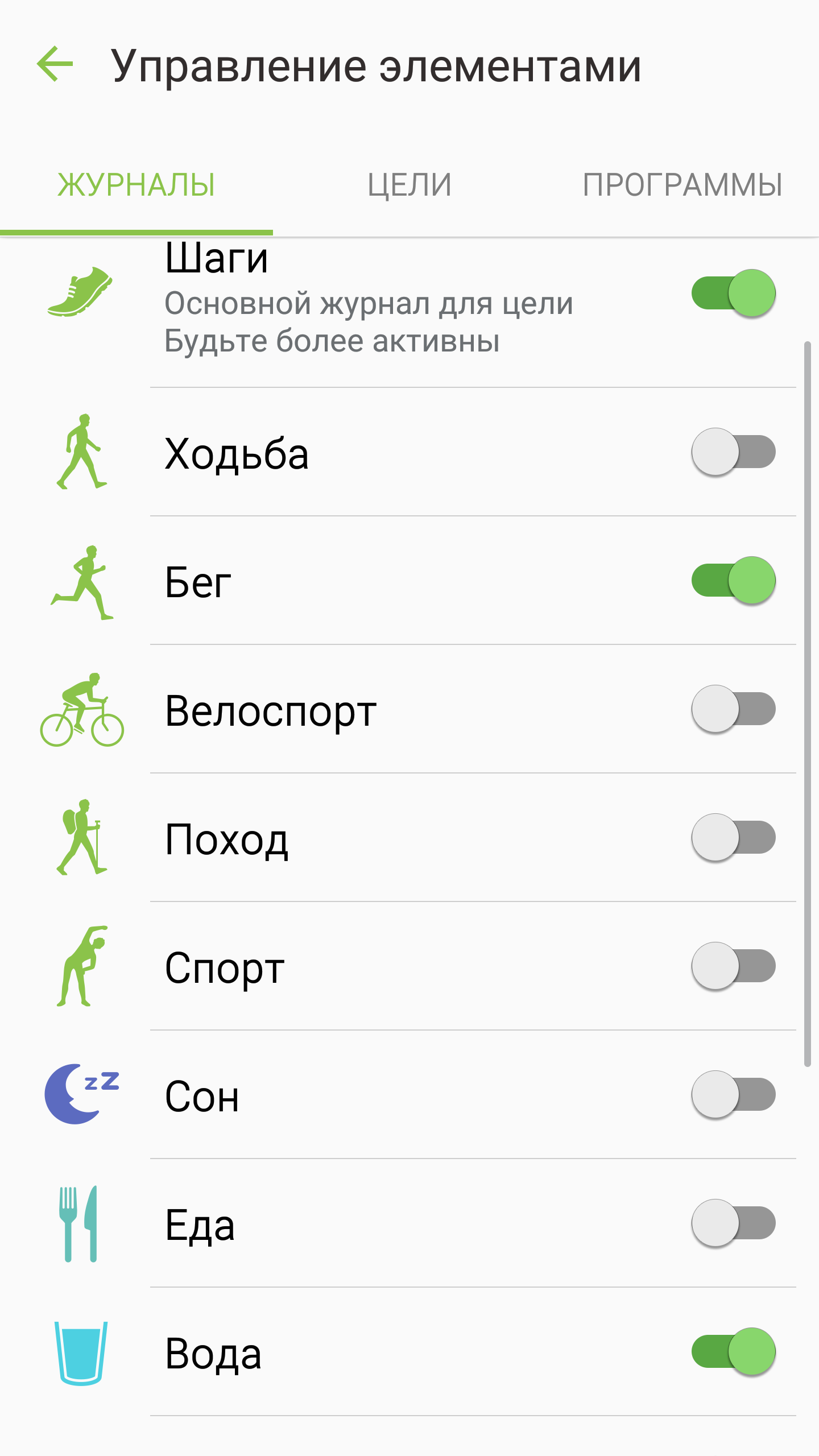Switch to the ЦЕЛИ tab

(409, 185)
